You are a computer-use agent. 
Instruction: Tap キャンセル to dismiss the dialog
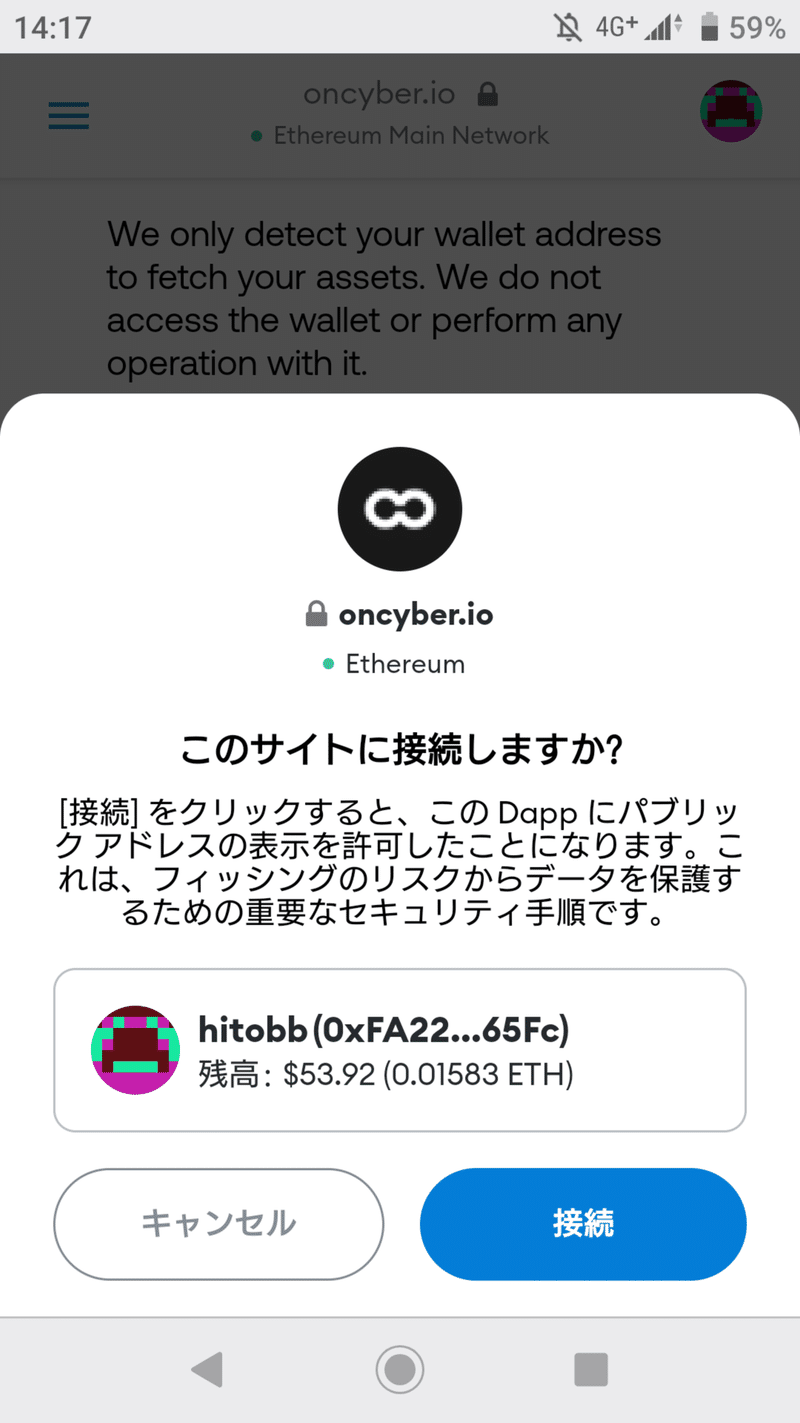tap(218, 1224)
